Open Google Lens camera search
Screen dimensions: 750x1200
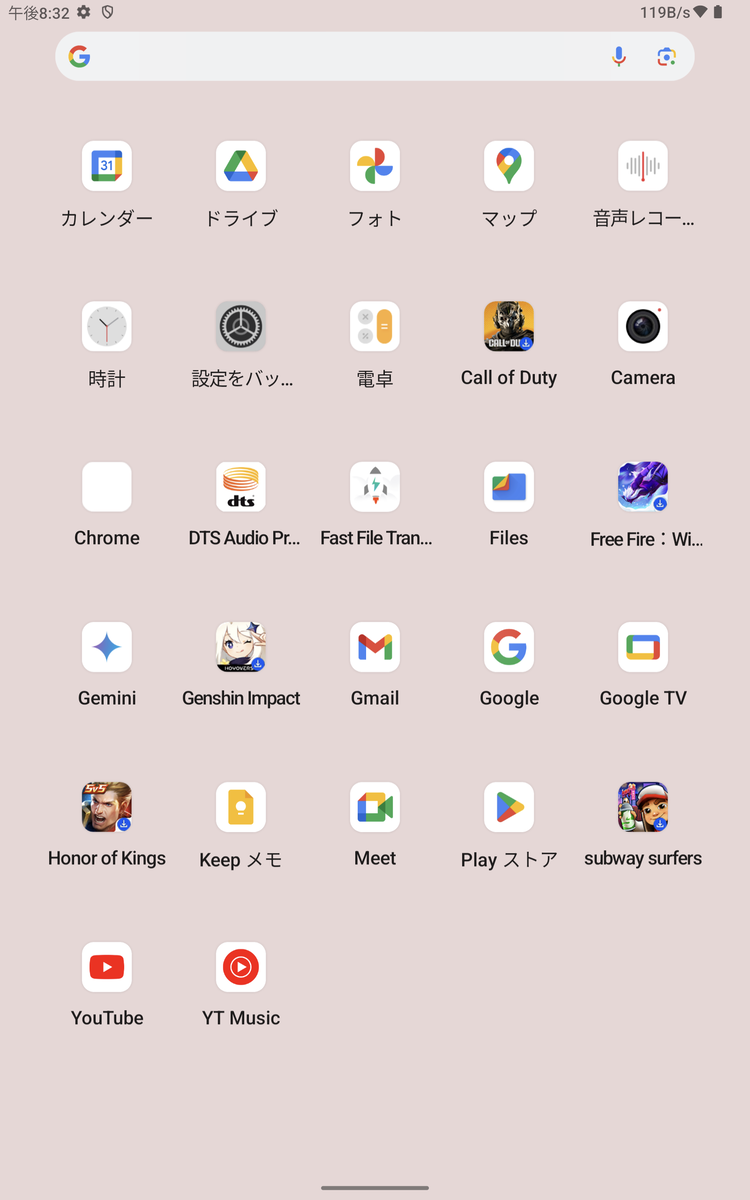click(667, 57)
